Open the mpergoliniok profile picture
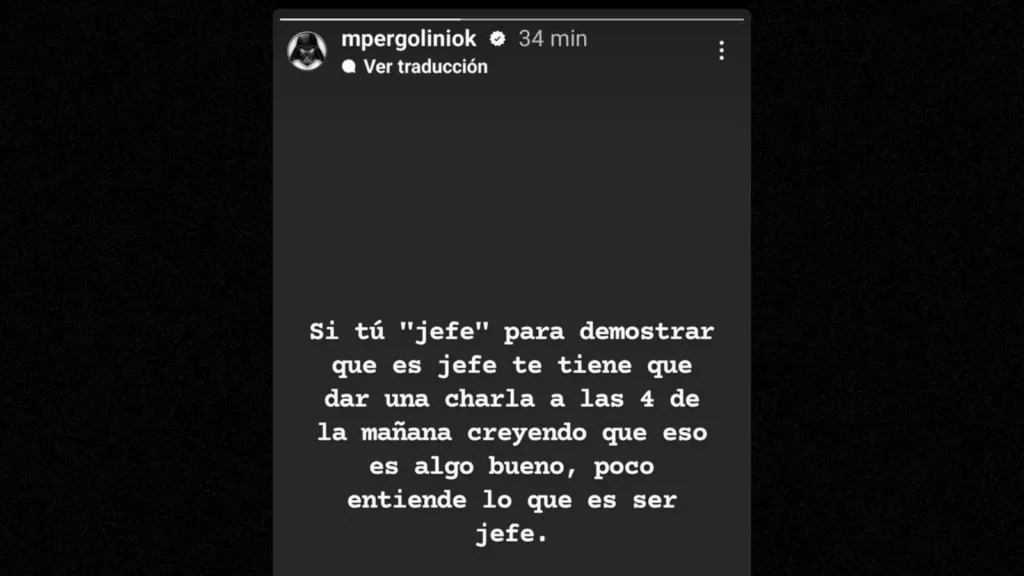Screen dimensions: 1024x576 pyautogui.click(x=307, y=50)
